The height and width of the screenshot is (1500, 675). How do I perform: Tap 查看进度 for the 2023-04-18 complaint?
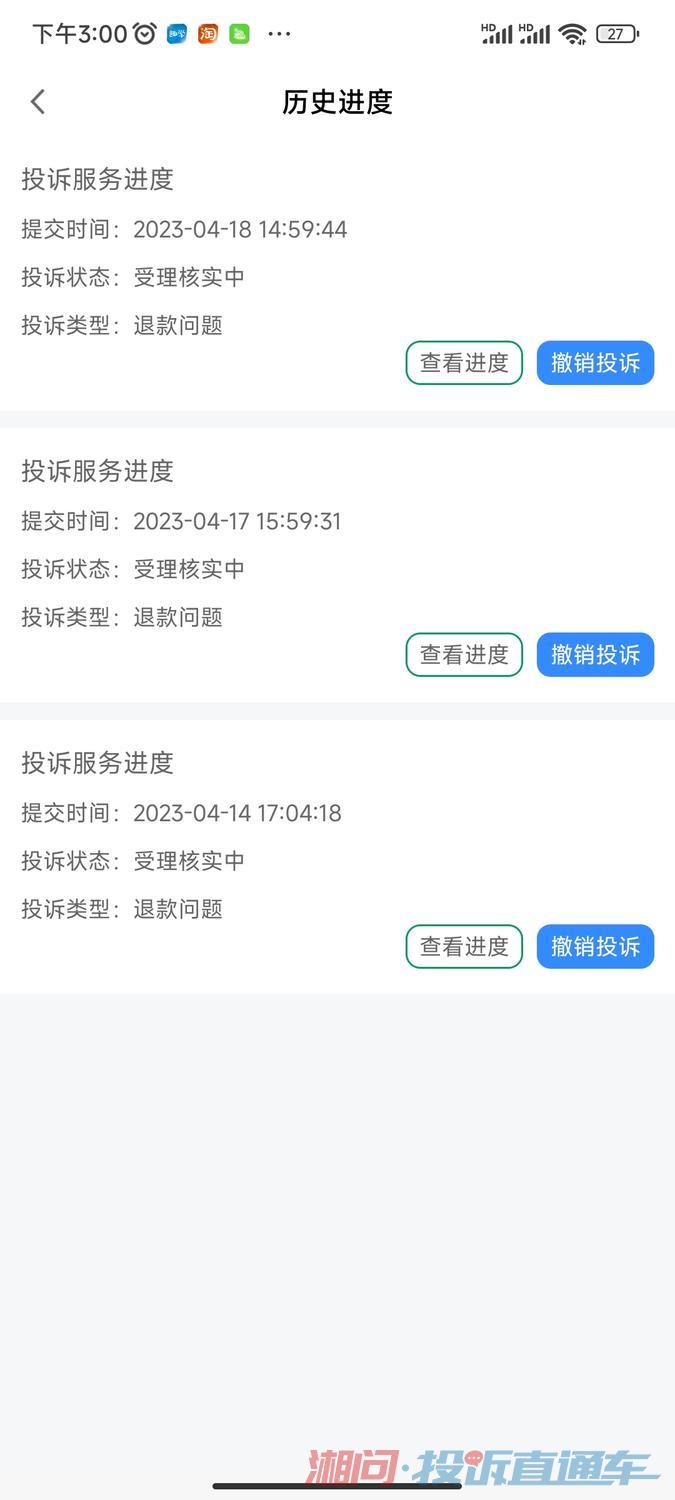(x=464, y=363)
